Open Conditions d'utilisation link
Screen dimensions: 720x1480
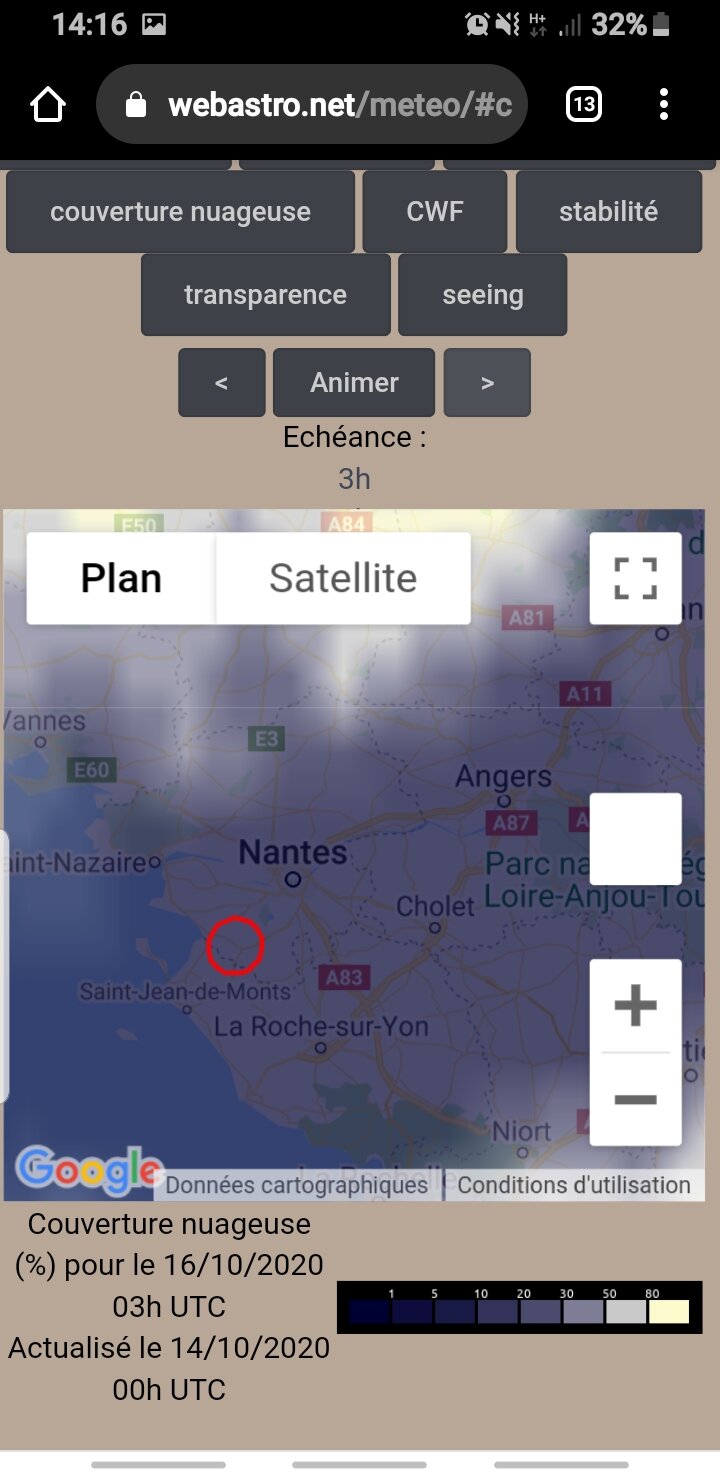(574, 1185)
